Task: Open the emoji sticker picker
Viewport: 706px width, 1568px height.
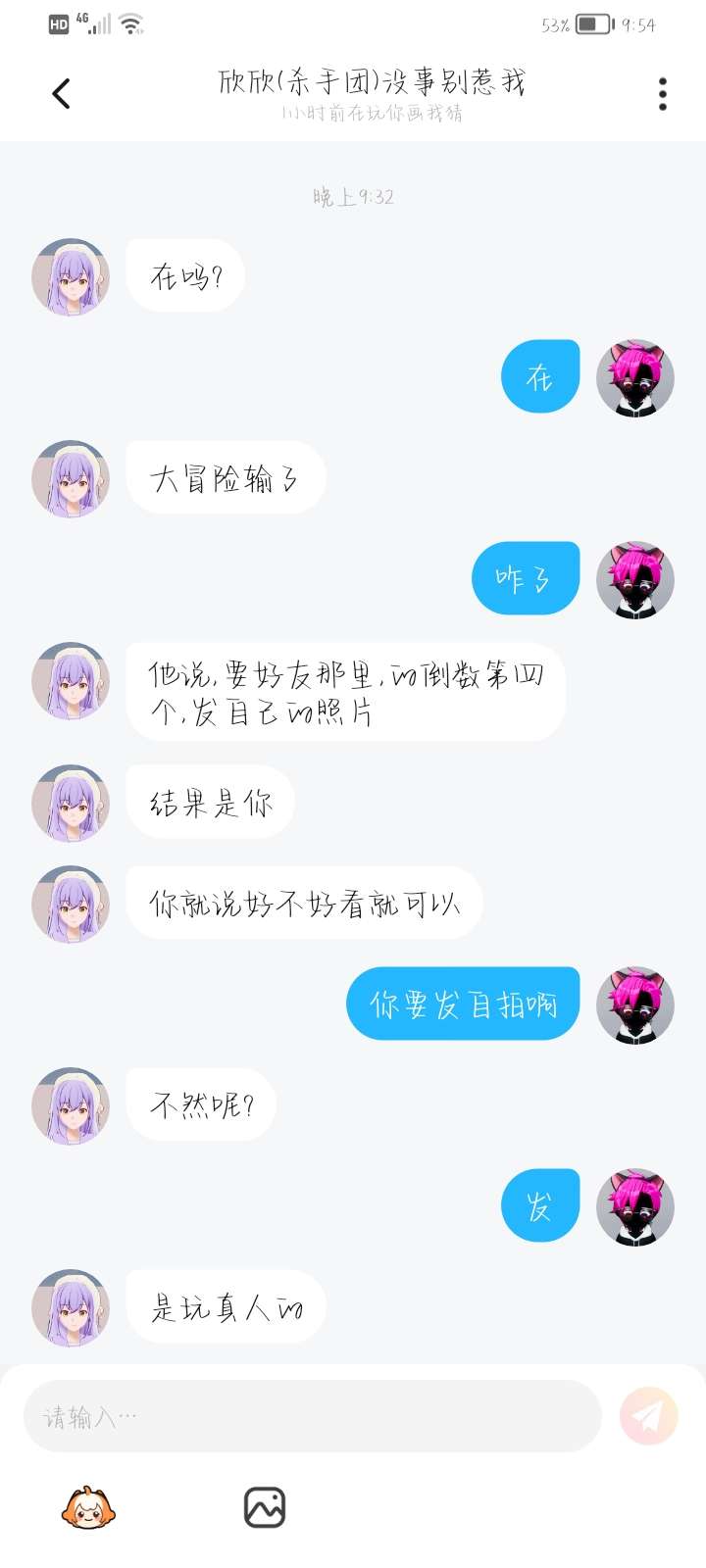Action: click(88, 1508)
